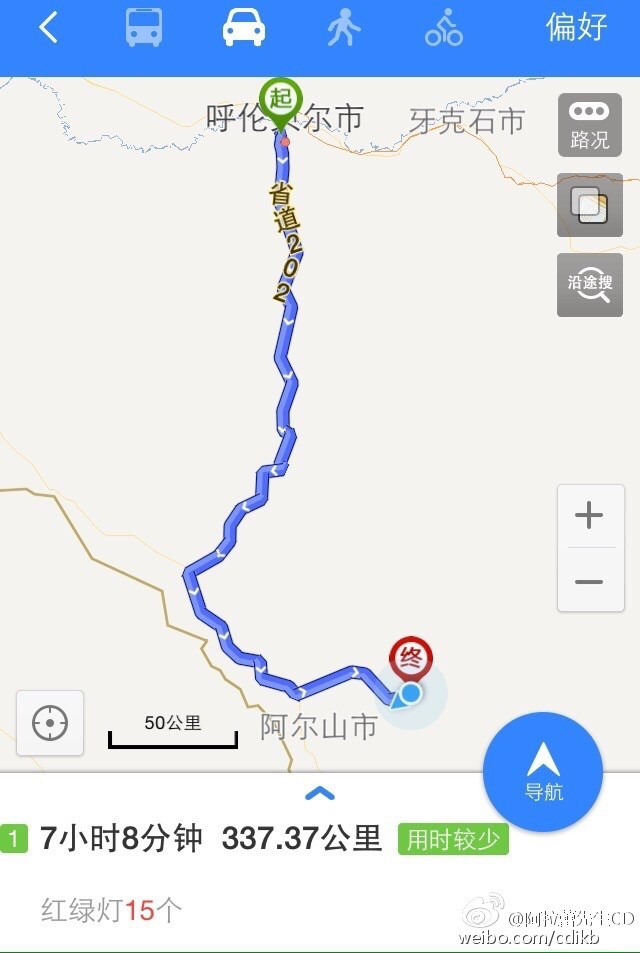Switch to cycling directions
This screenshot has height=953, width=640.
coord(443,28)
